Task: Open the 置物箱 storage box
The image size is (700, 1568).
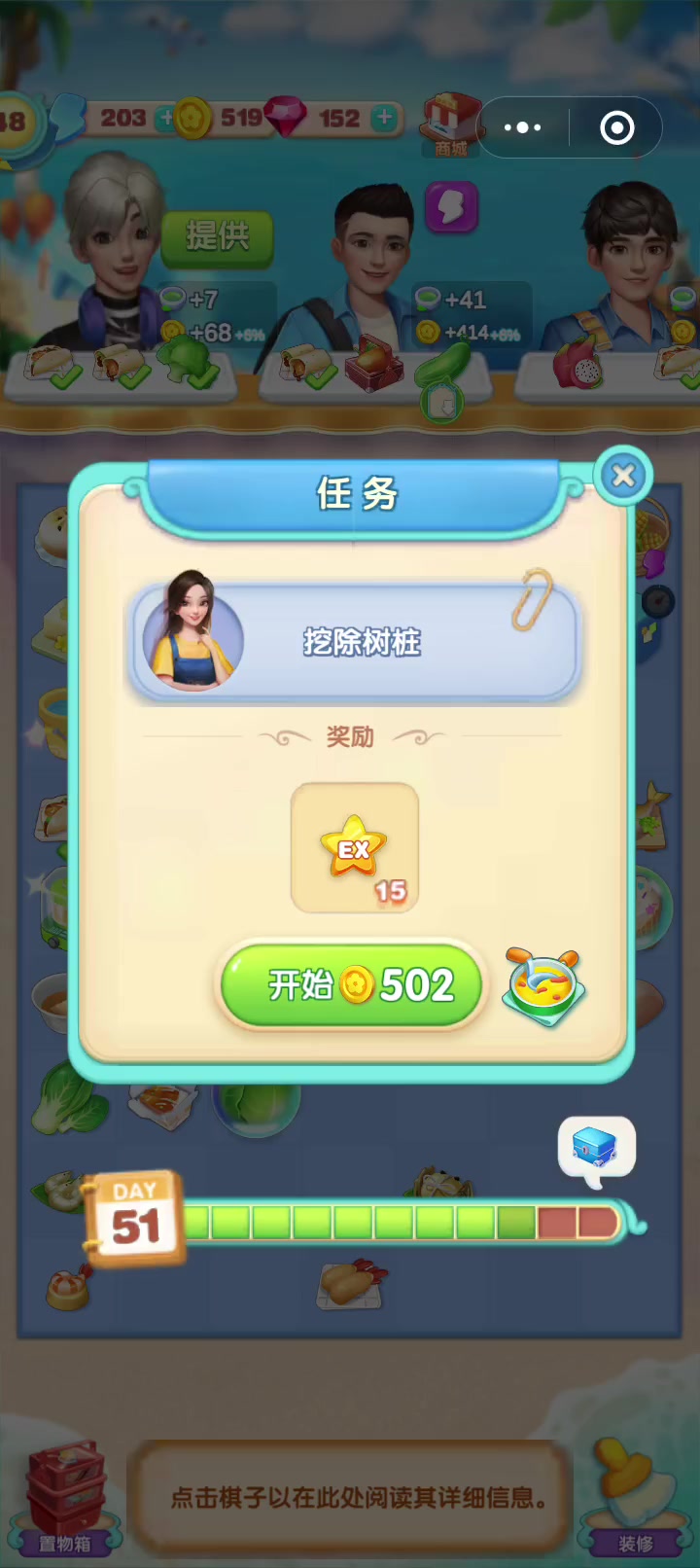Action: coord(65,1498)
